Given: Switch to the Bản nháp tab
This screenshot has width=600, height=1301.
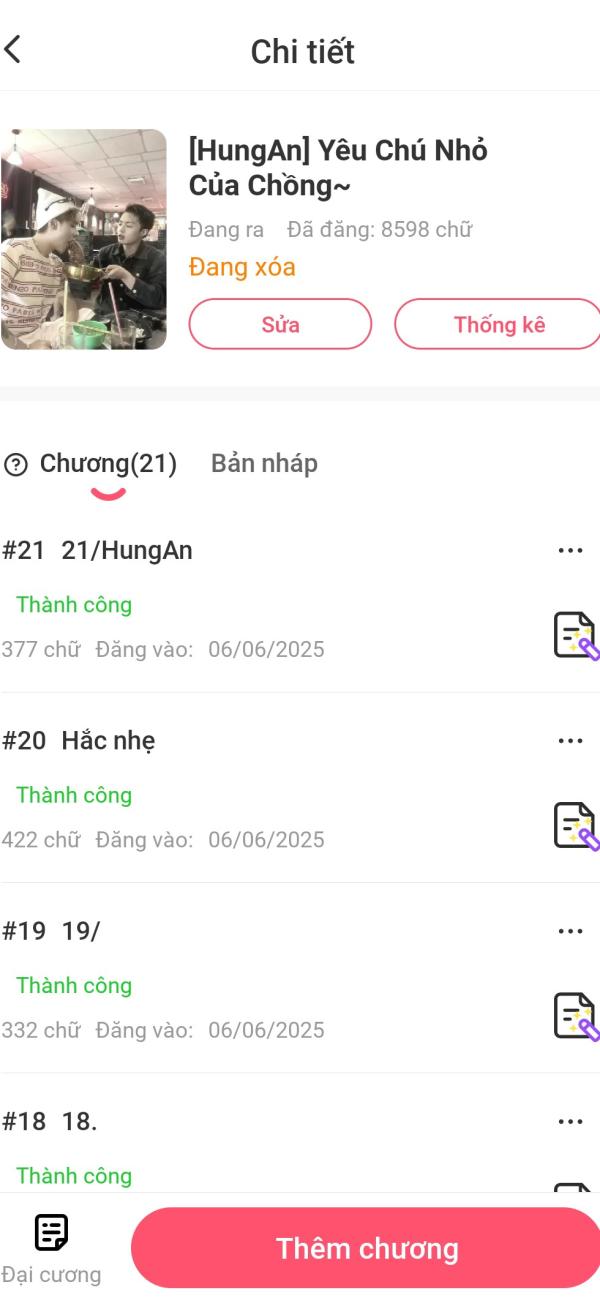Looking at the screenshot, I should point(264,464).
